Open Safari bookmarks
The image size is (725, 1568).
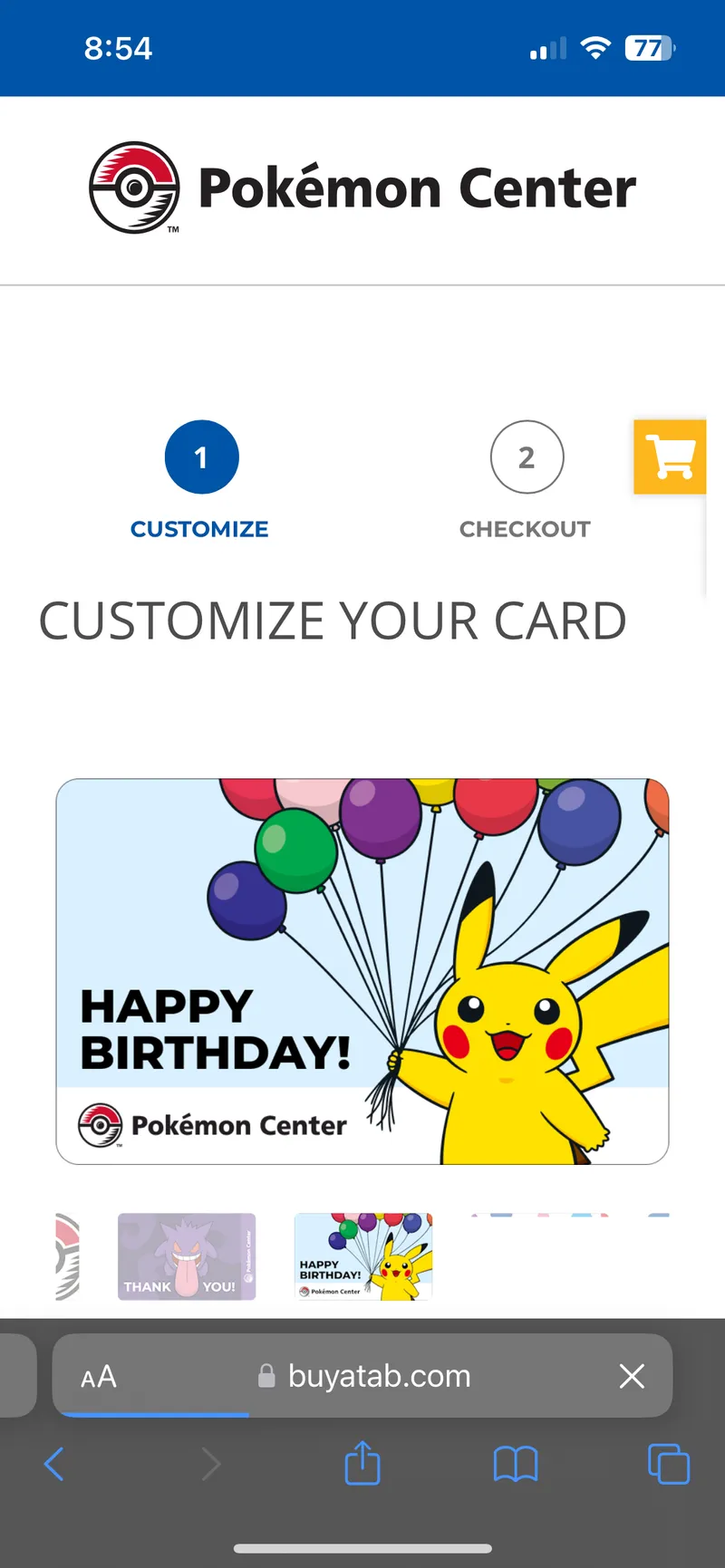[516, 1463]
